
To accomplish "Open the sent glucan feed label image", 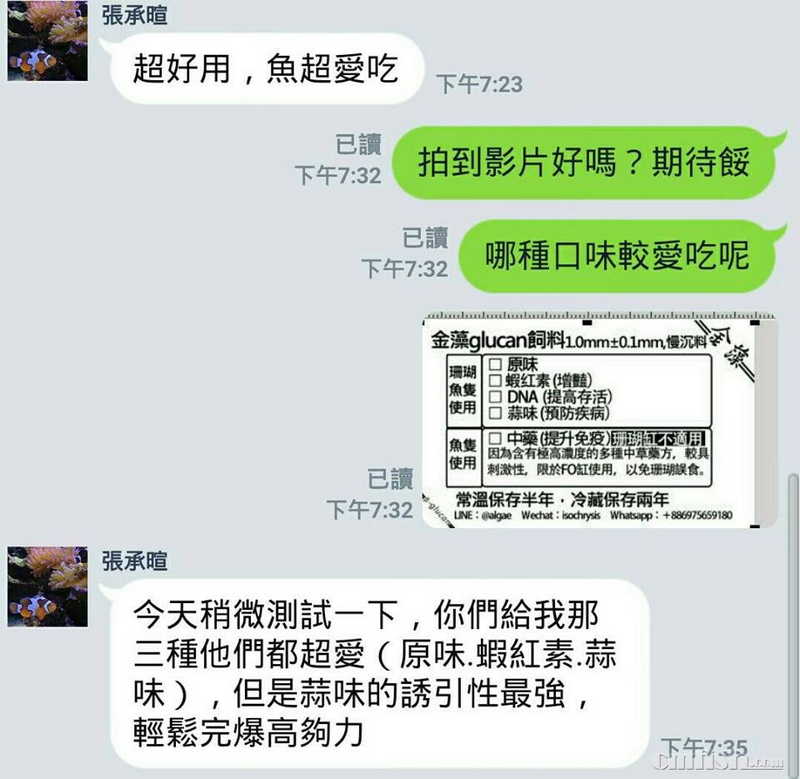I will pyautogui.click(x=600, y=421).
